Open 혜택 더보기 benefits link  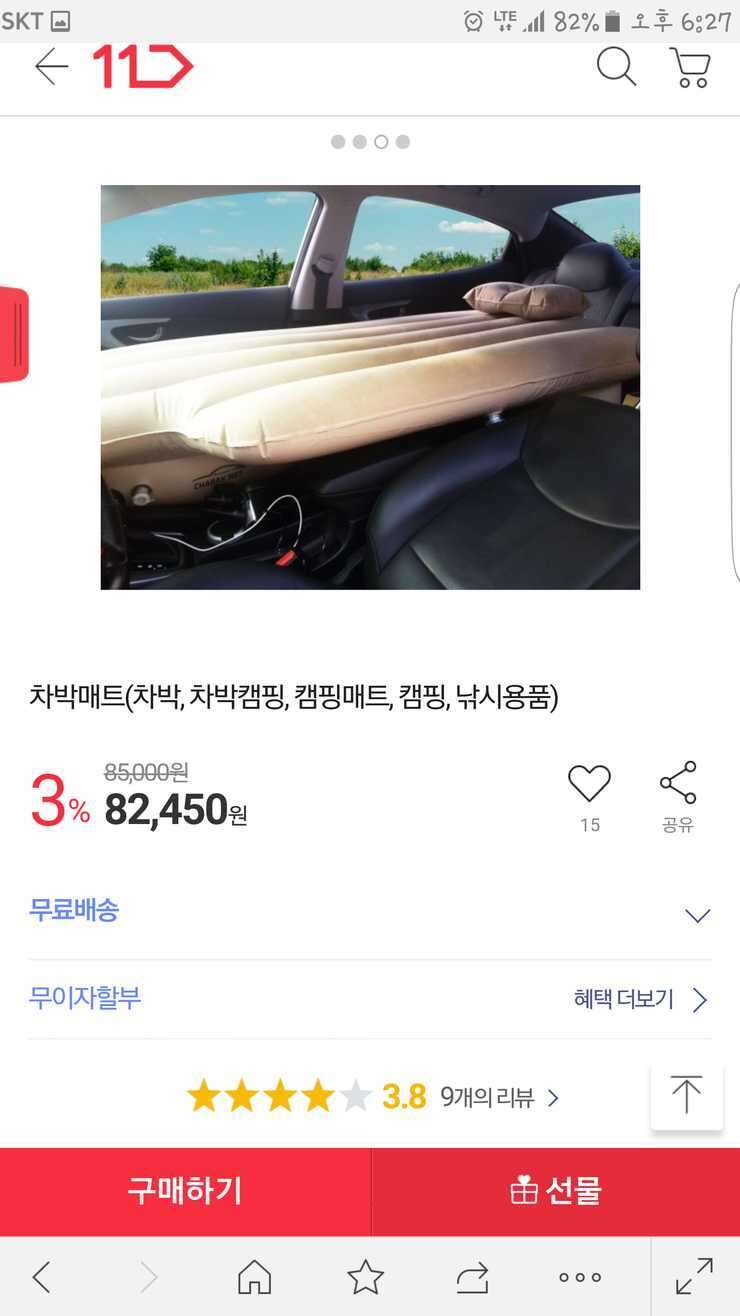(x=640, y=999)
